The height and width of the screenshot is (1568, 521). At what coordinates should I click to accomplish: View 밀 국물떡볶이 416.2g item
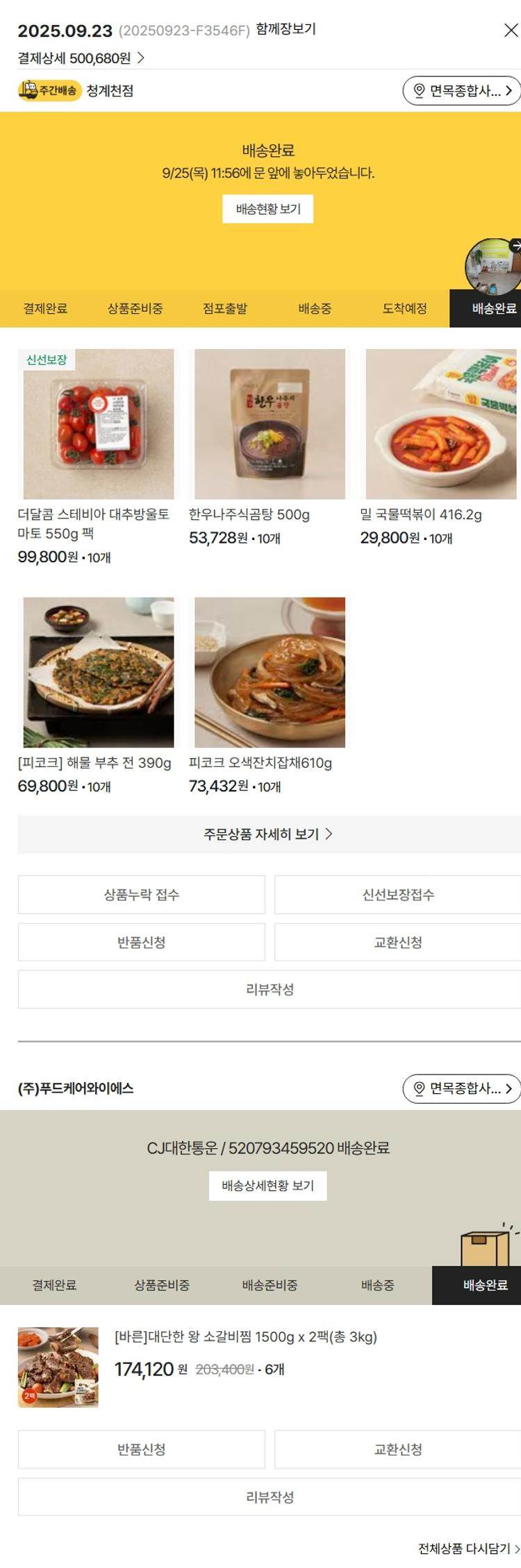[x=440, y=425]
